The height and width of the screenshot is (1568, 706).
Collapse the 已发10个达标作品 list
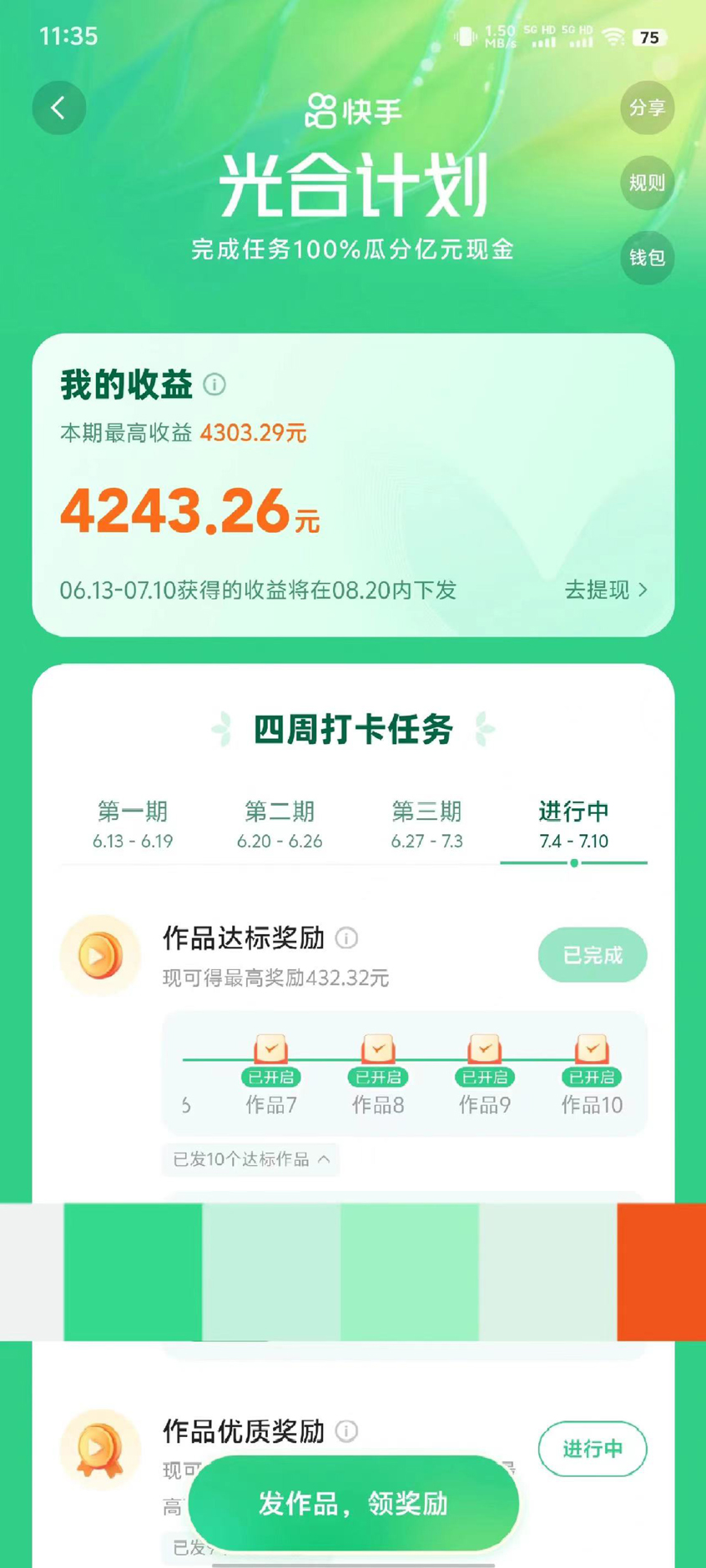click(x=250, y=1159)
